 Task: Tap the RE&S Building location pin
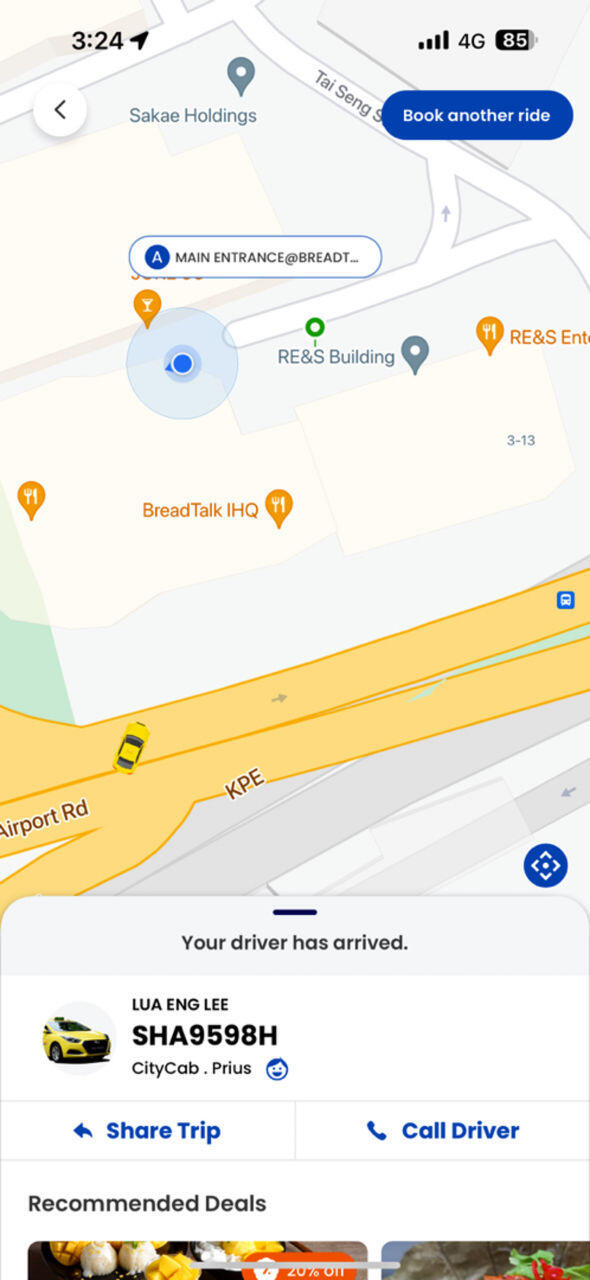pos(415,354)
